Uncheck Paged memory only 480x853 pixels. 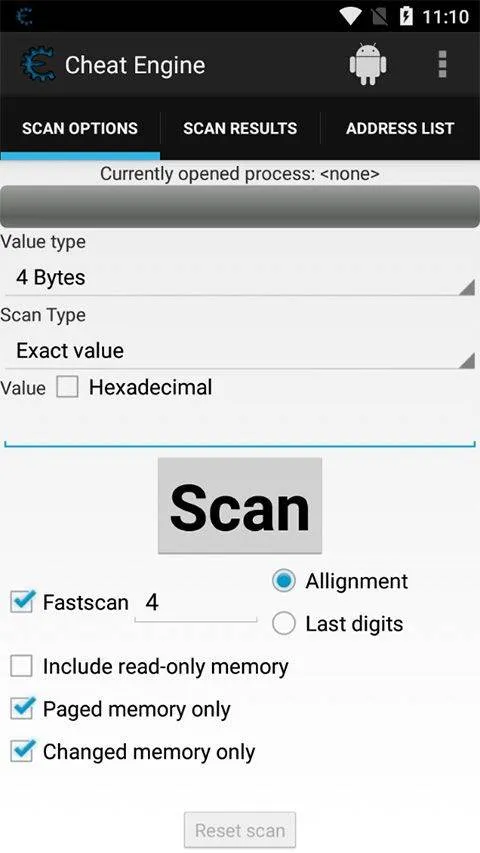pos(22,709)
